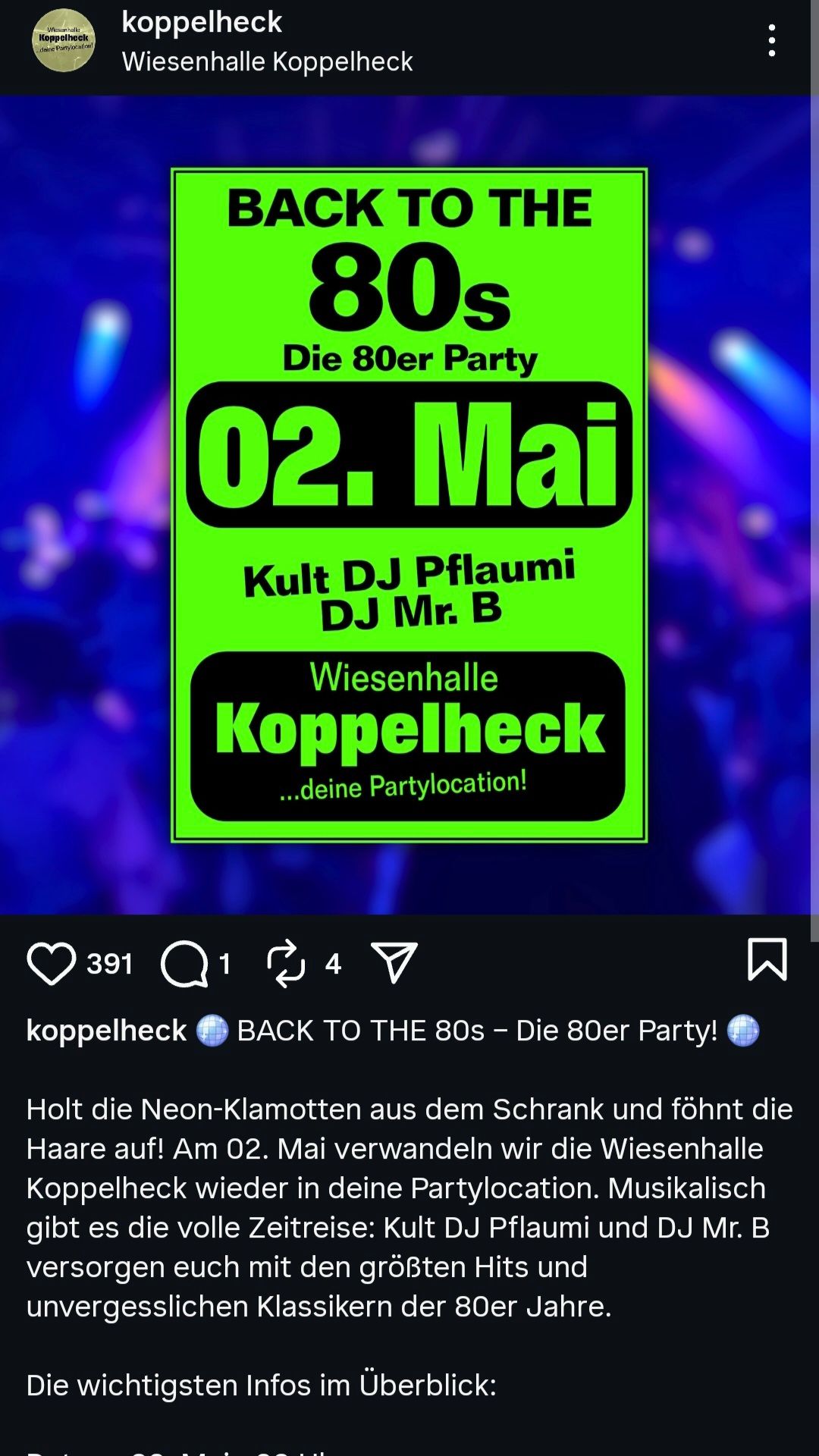Screen dimensions: 819x1456
Task: Repost the 80er Party post
Action: pos(286,963)
